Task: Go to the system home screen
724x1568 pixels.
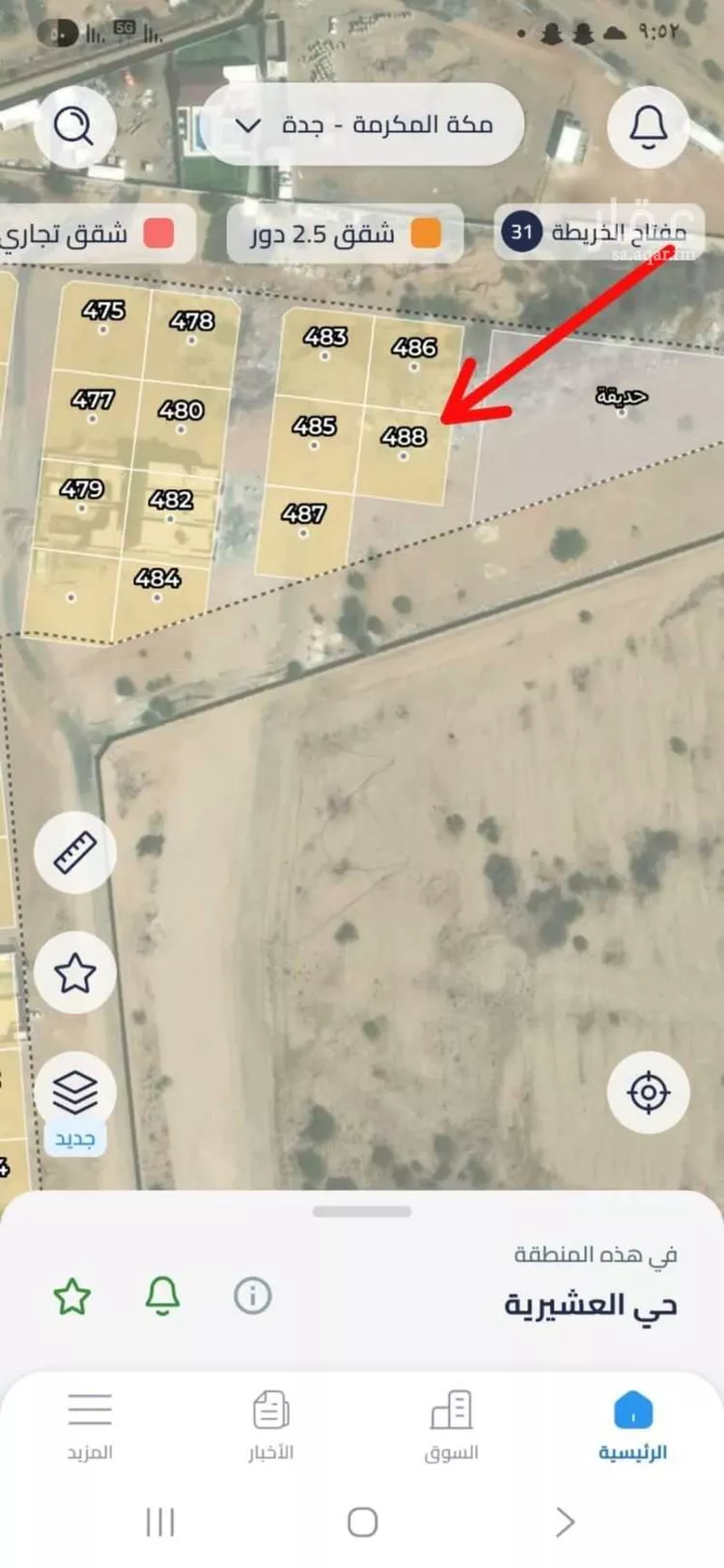Action: click(362, 1523)
